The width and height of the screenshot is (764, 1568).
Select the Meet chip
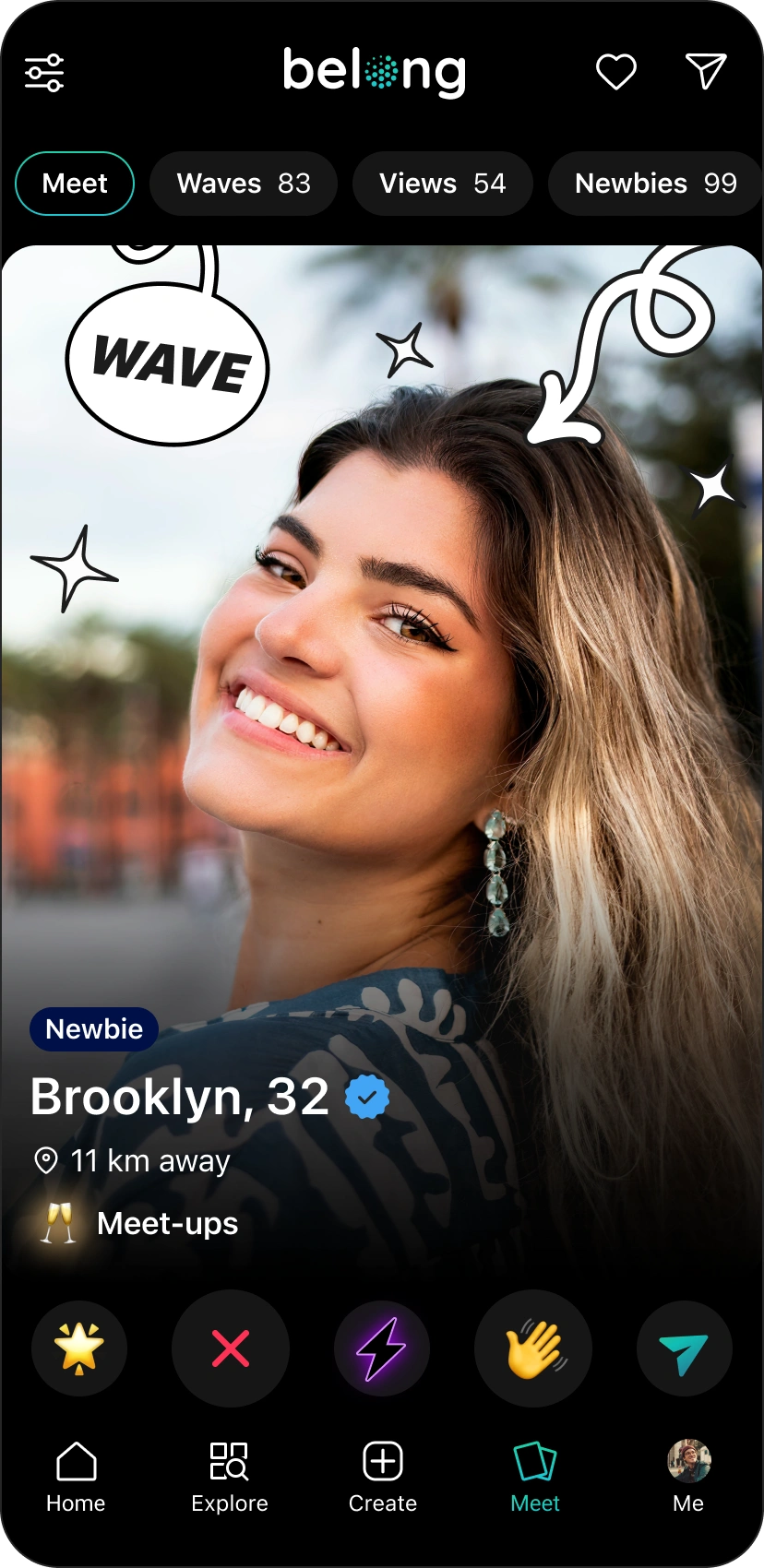[75, 184]
